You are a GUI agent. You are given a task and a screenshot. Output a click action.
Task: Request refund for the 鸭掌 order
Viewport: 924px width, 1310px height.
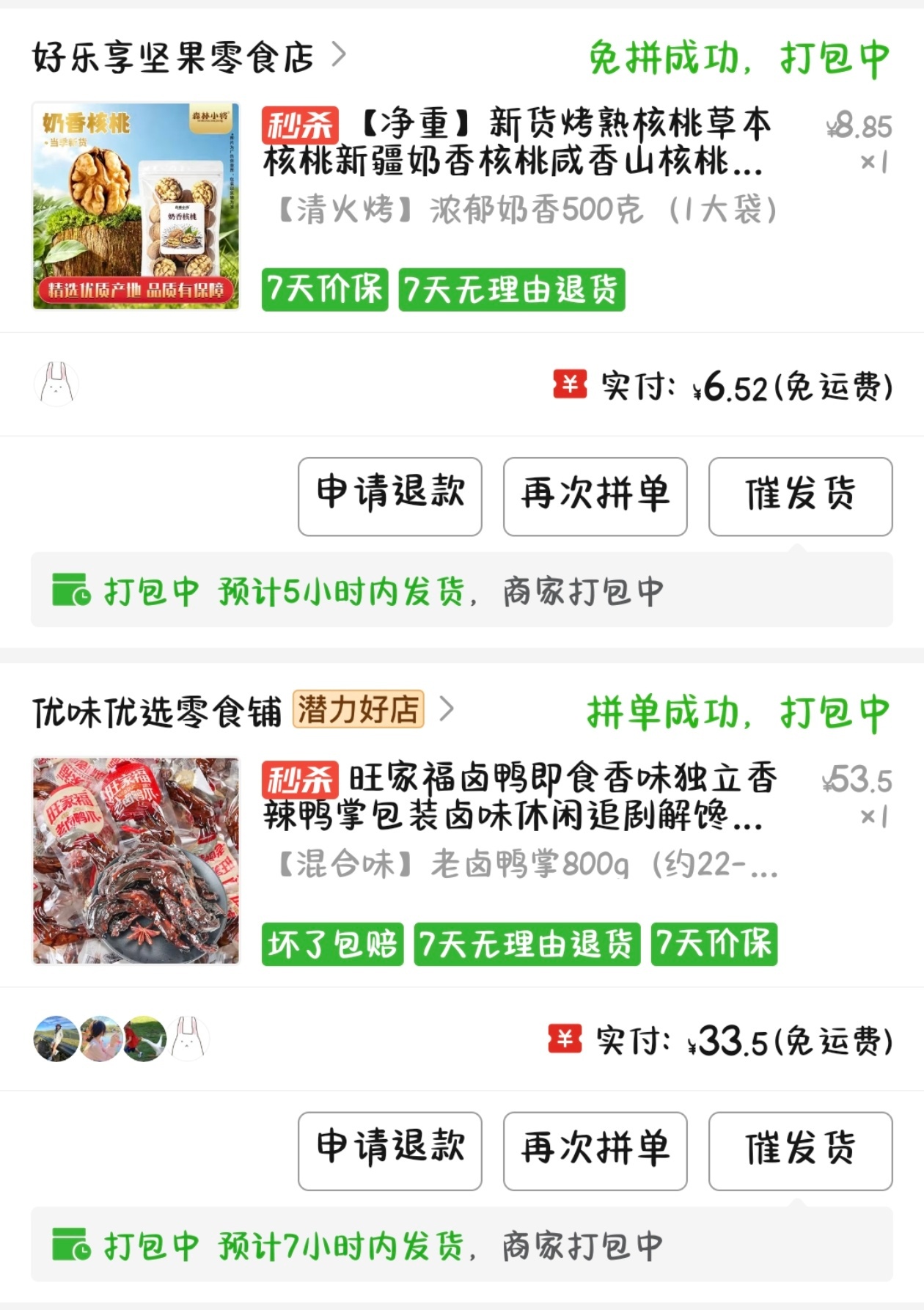tap(390, 1151)
